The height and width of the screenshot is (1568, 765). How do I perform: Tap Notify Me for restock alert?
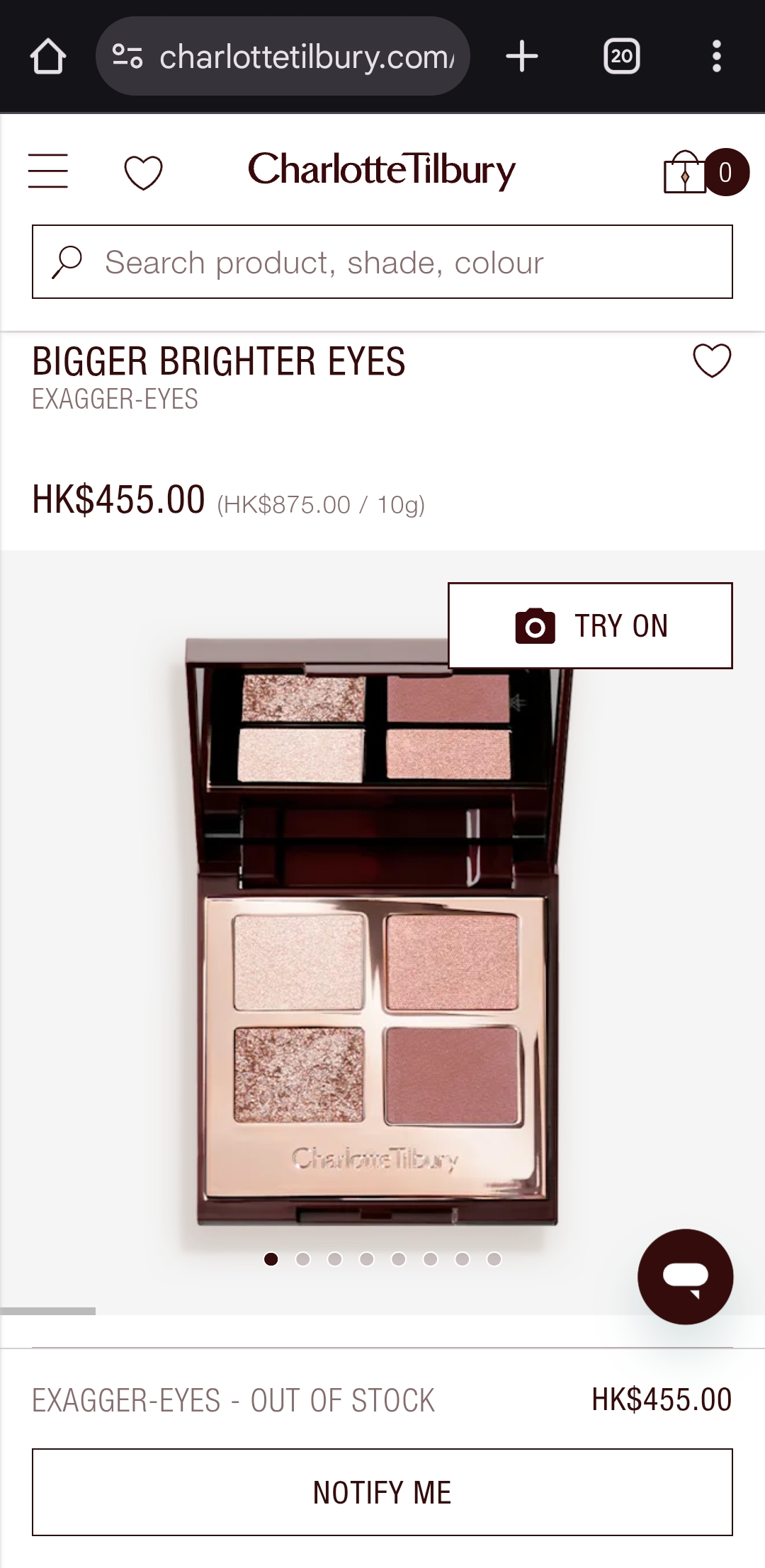pos(382,1492)
